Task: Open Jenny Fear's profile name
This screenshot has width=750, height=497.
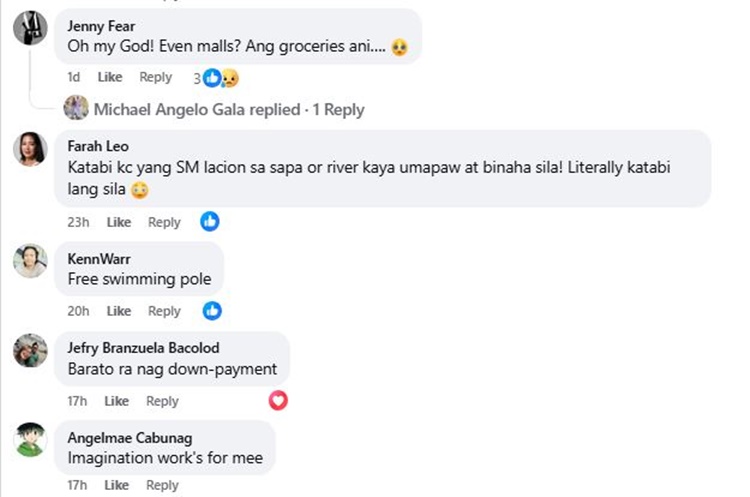Action: coord(100,26)
